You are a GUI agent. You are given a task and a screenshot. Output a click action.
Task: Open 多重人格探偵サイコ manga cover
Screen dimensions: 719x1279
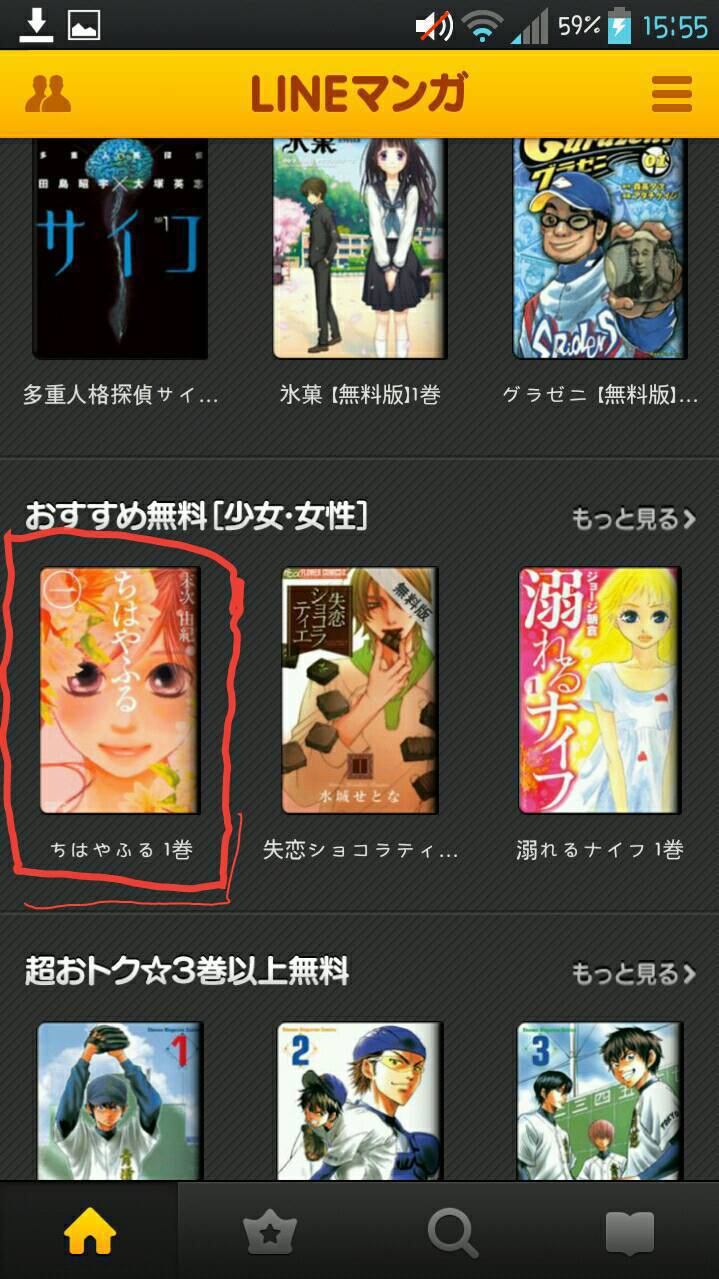click(120, 248)
